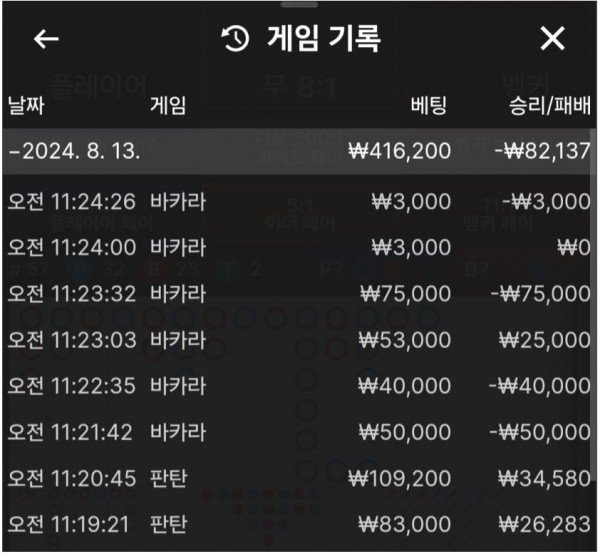The width and height of the screenshot is (600, 554).
Task: Close the game history panel
Action: [553, 39]
